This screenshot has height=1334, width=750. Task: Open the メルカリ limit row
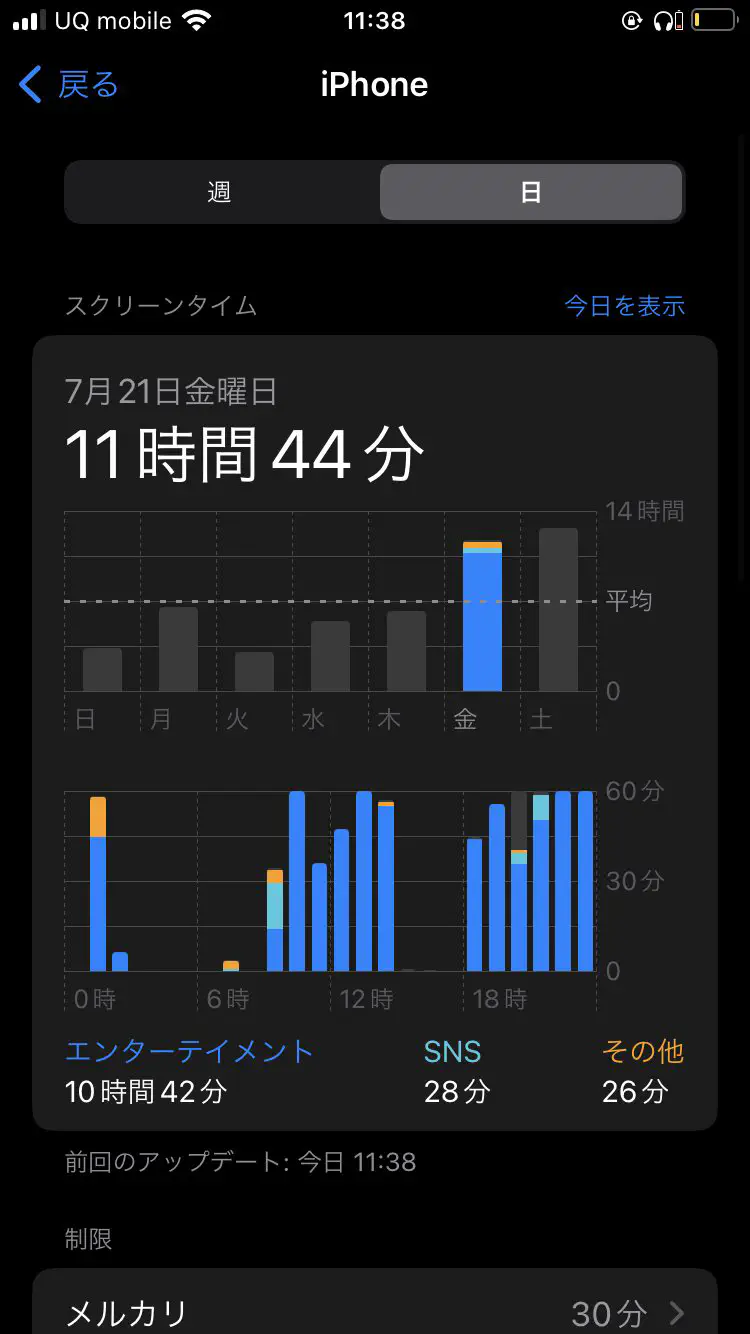click(x=375, y=1310)
